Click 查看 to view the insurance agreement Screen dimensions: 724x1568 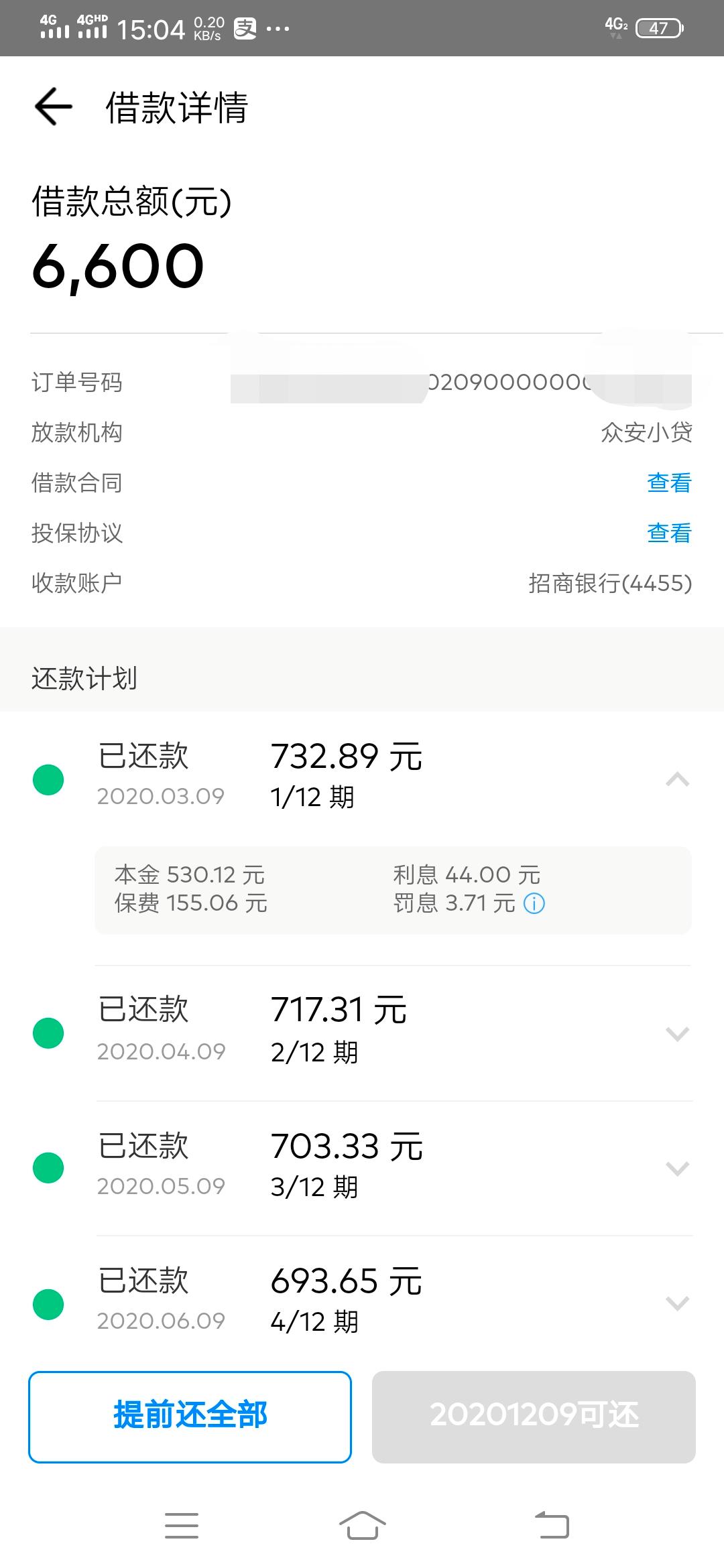(668, 534)
